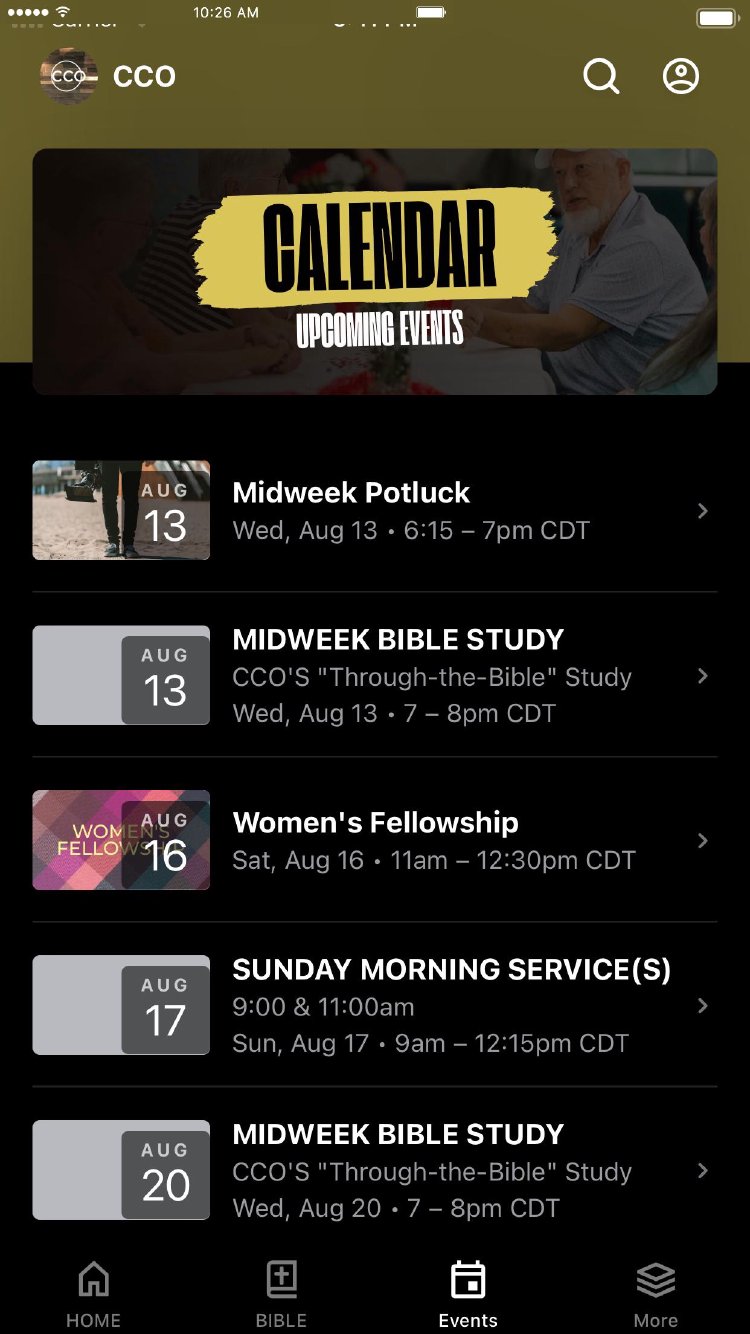Switch to the Bible tab
The width and height of the screenshot is (750, 1334).
[x=281, y=1292]
